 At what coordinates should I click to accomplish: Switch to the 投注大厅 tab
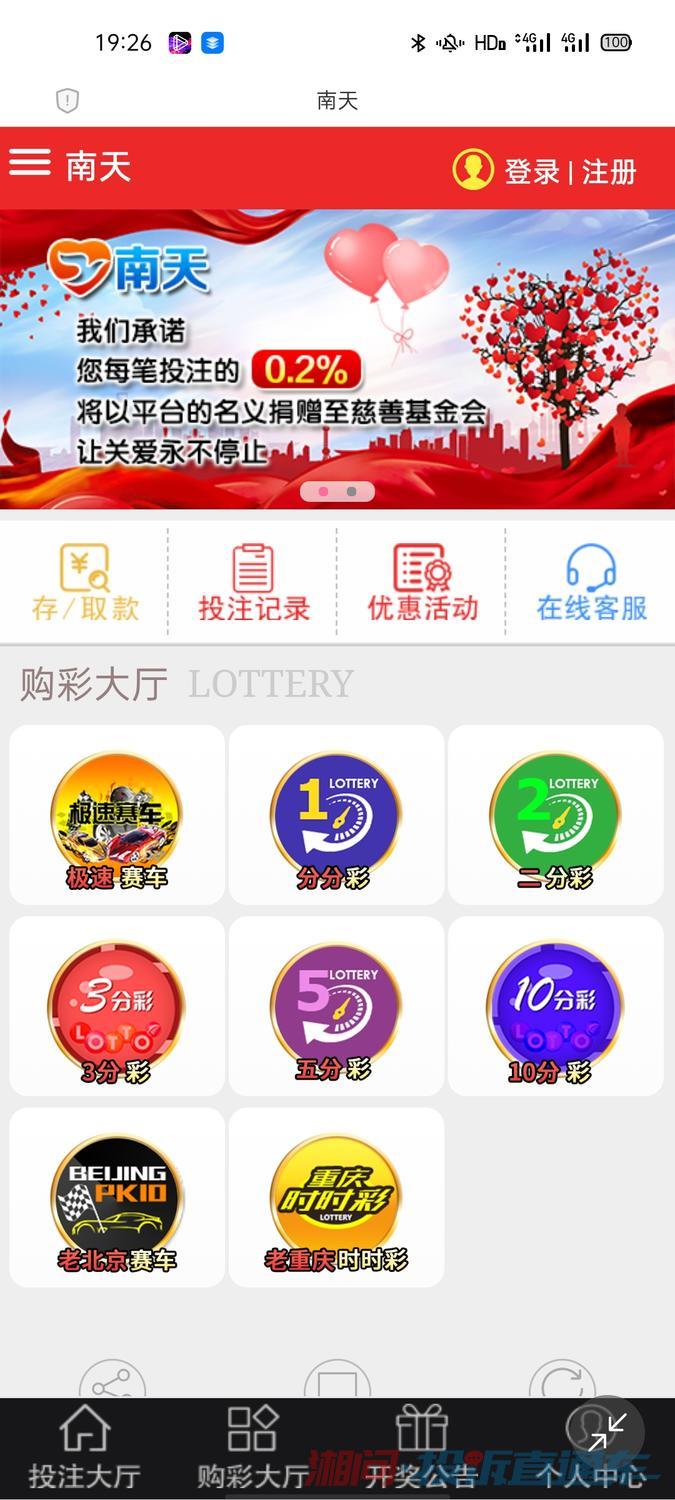coord(85,1448)
